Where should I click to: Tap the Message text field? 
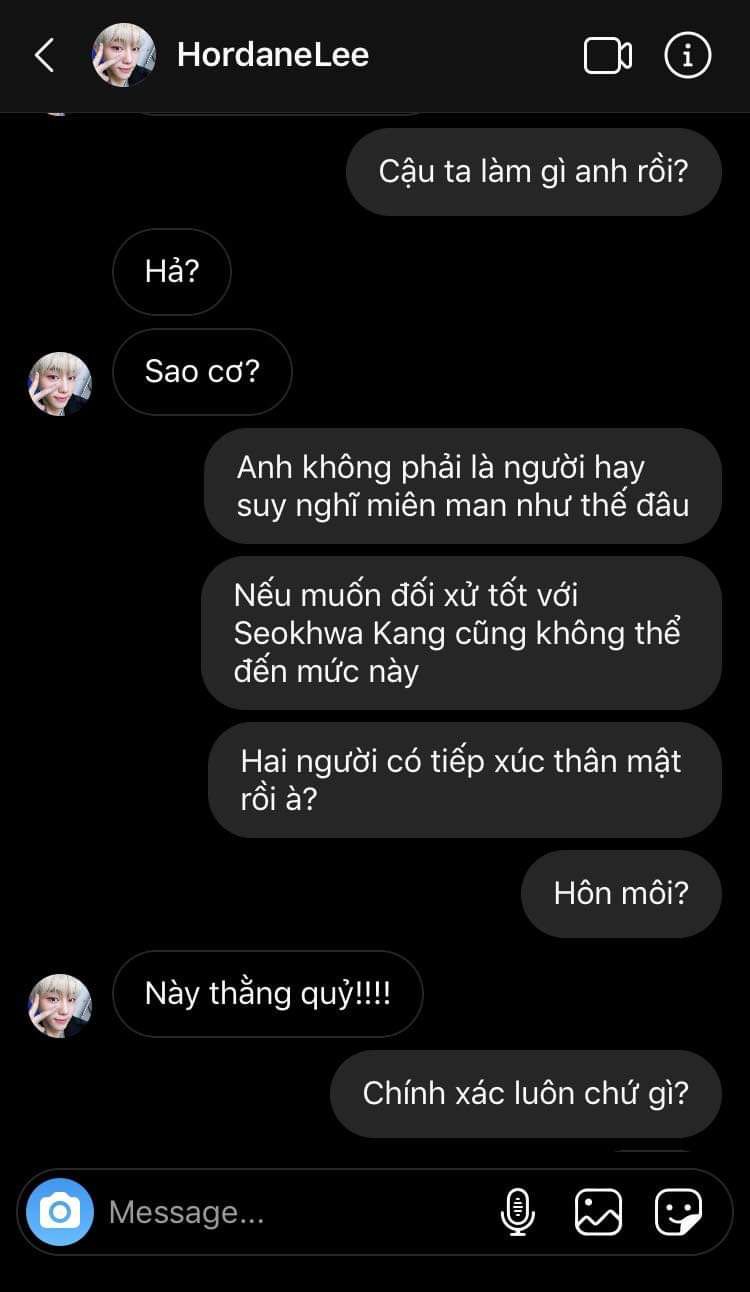point(290,1212)
